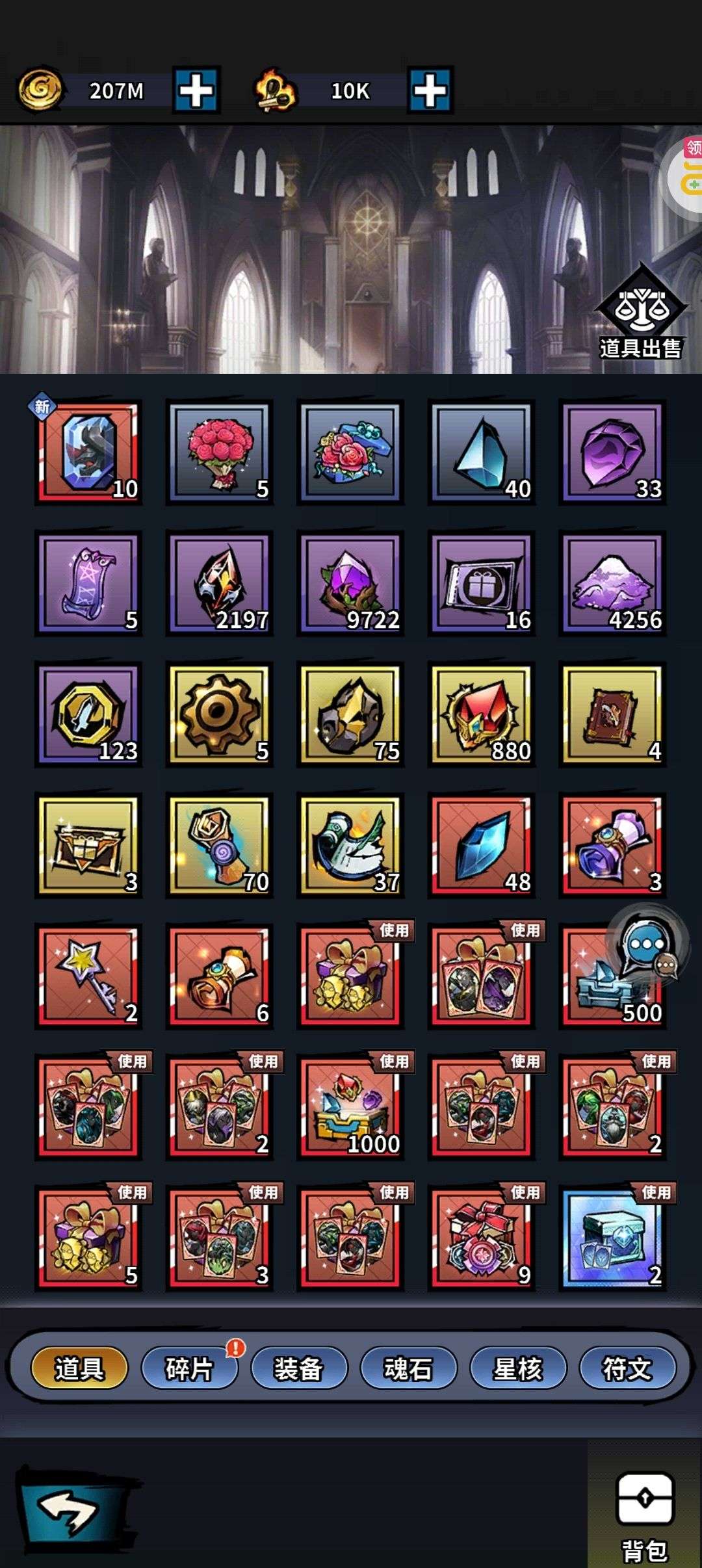
Task: Select the star key item
Action: click(88, 976)
